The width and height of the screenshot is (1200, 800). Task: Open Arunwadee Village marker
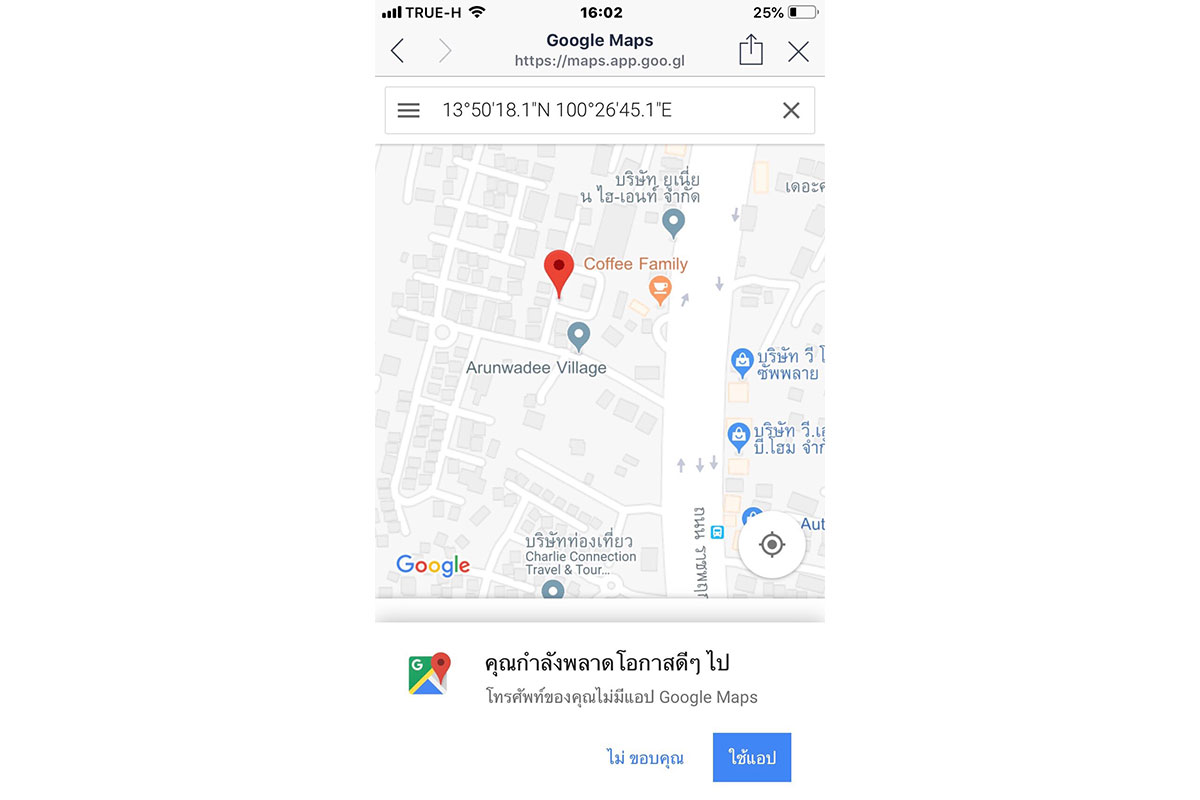pos(578,335)
